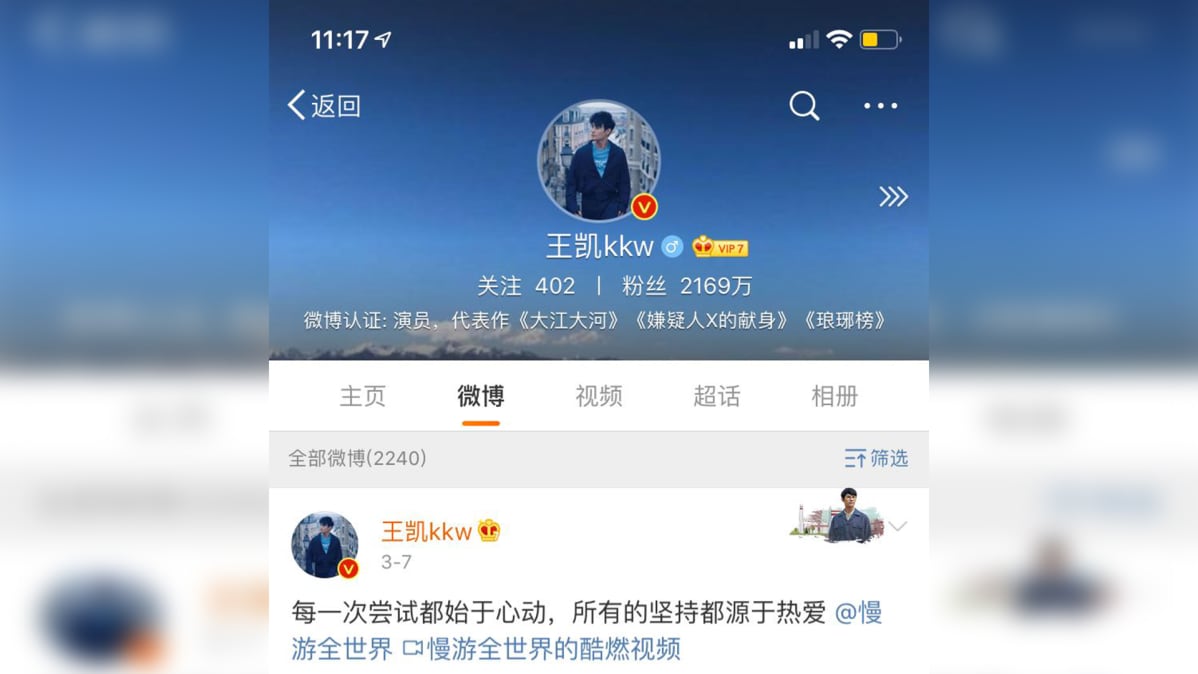
Task: Open the orange 王凯kkw name on the post
Action: pyautogui.click(x=426, y=531)
